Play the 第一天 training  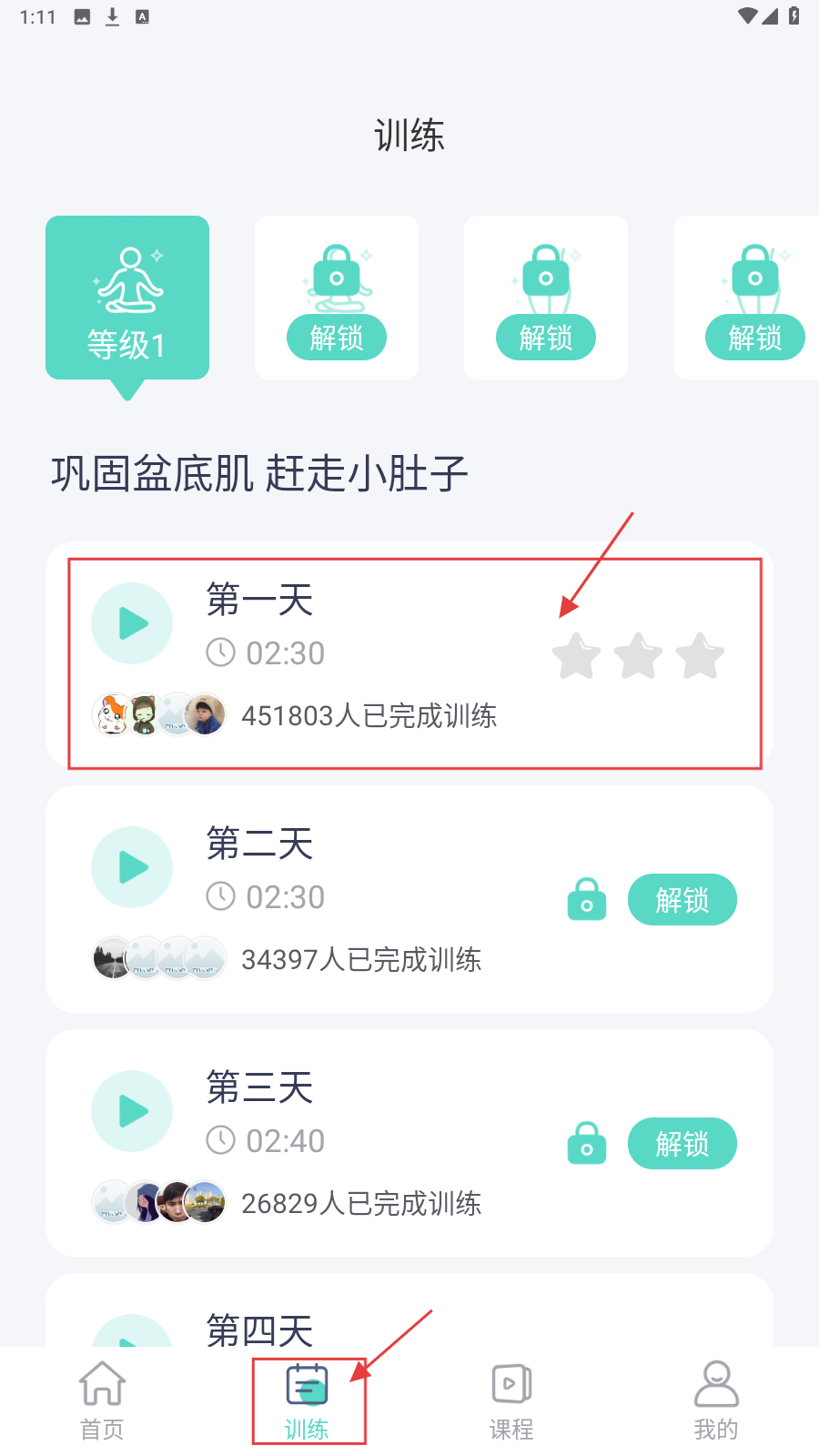132,623
